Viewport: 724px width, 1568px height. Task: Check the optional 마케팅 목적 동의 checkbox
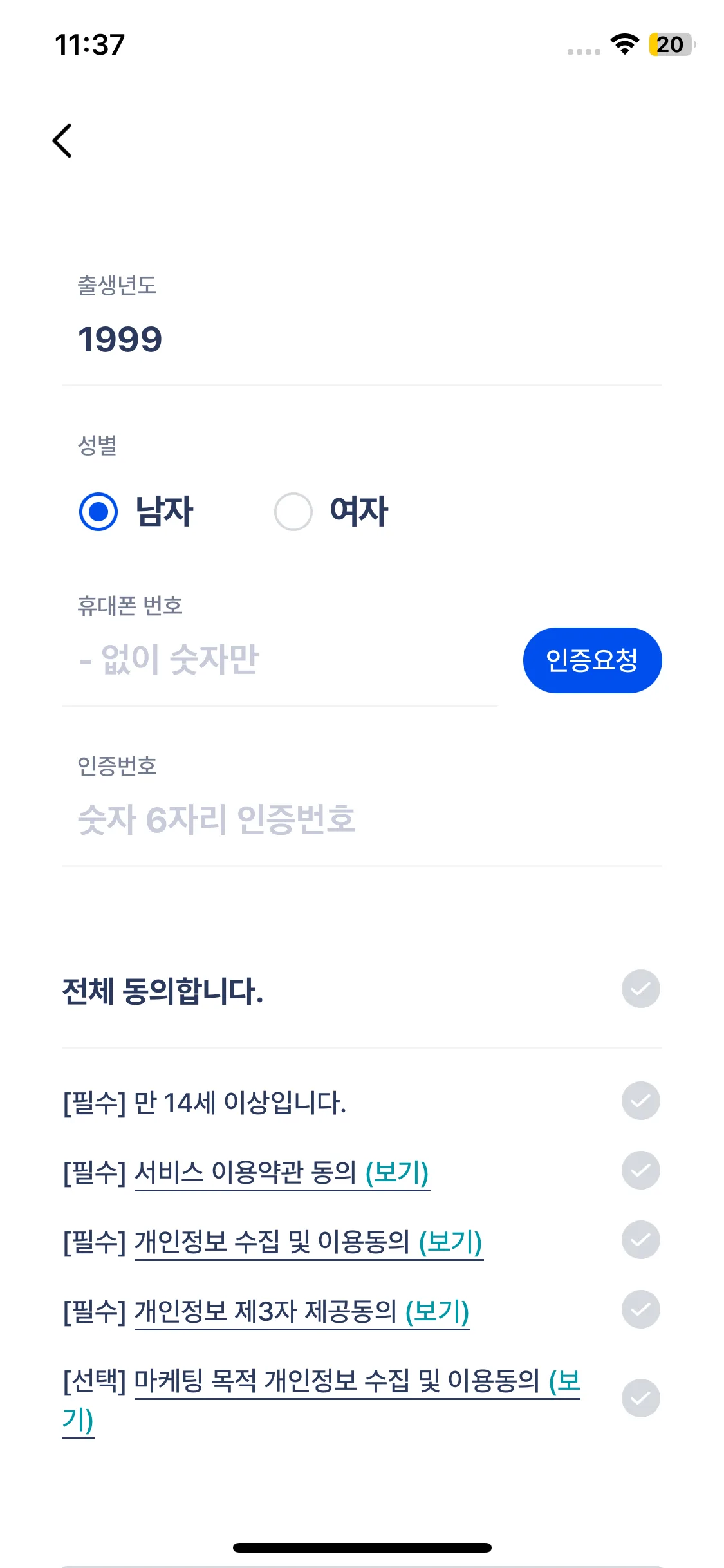pyautogui.click(x=640, y=1398)
